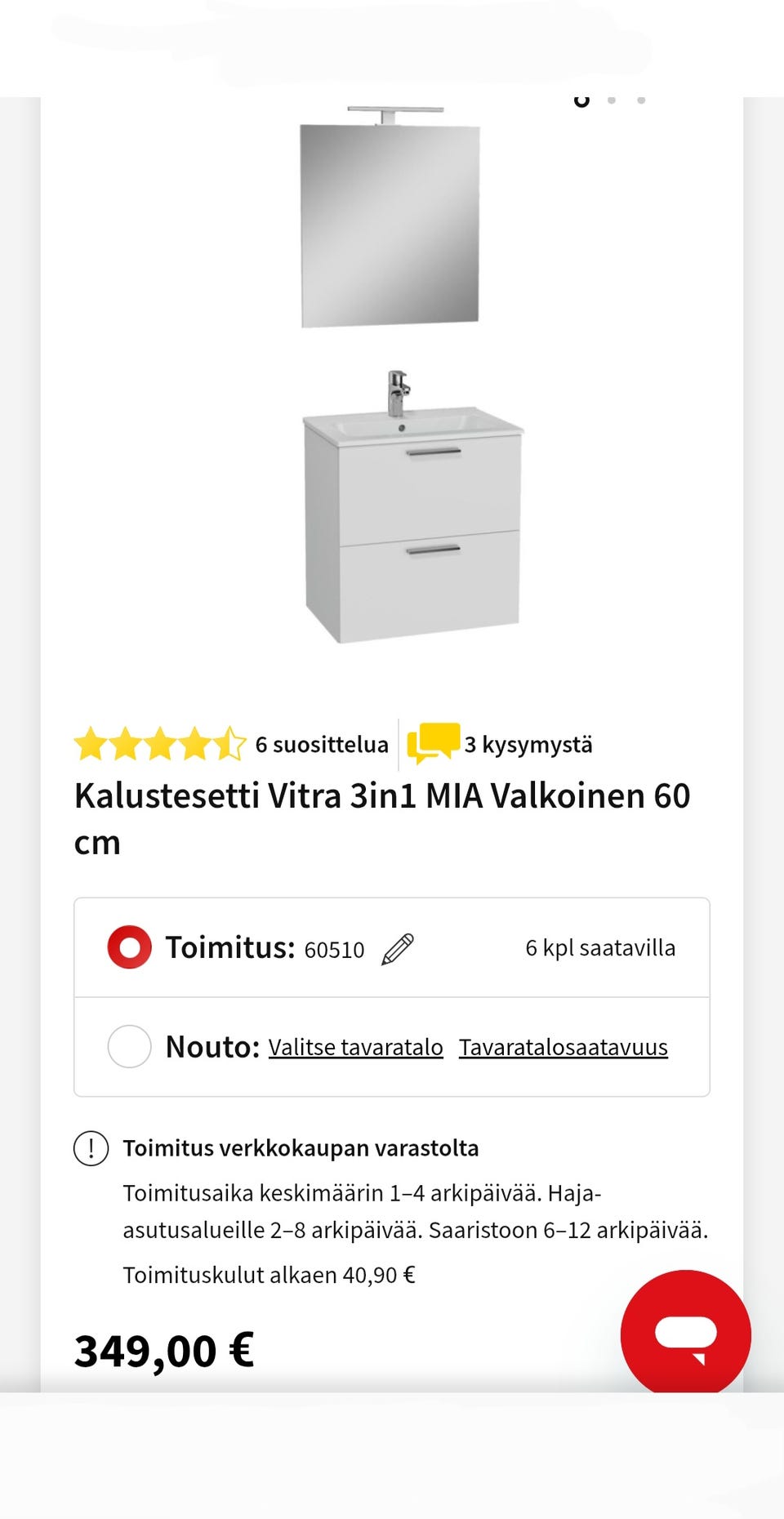This screenshot has height=1519, width=784.
Task: Click the first yellow rating star
Action: [90, 742]
